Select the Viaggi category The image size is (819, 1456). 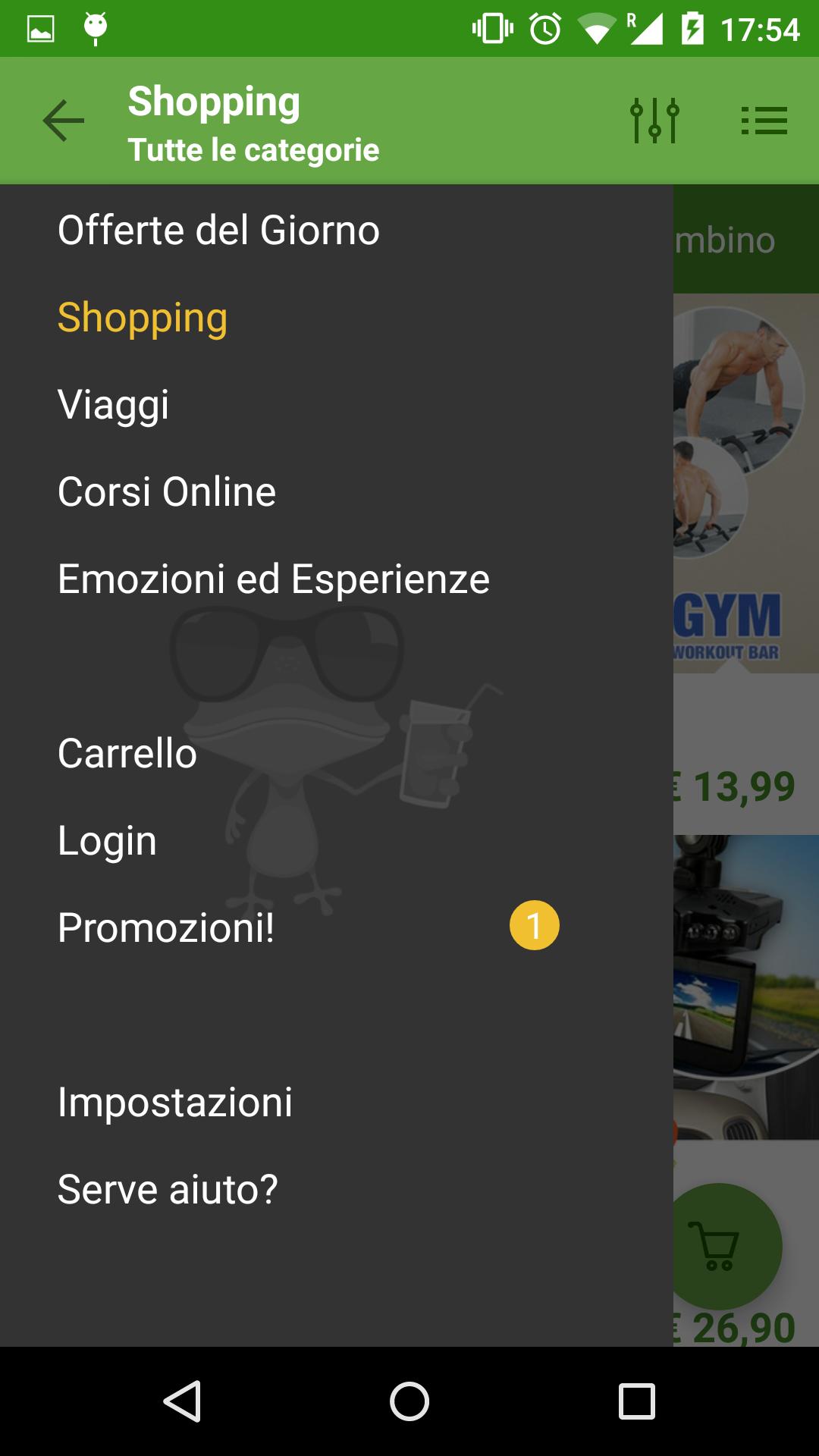[114, 406]
